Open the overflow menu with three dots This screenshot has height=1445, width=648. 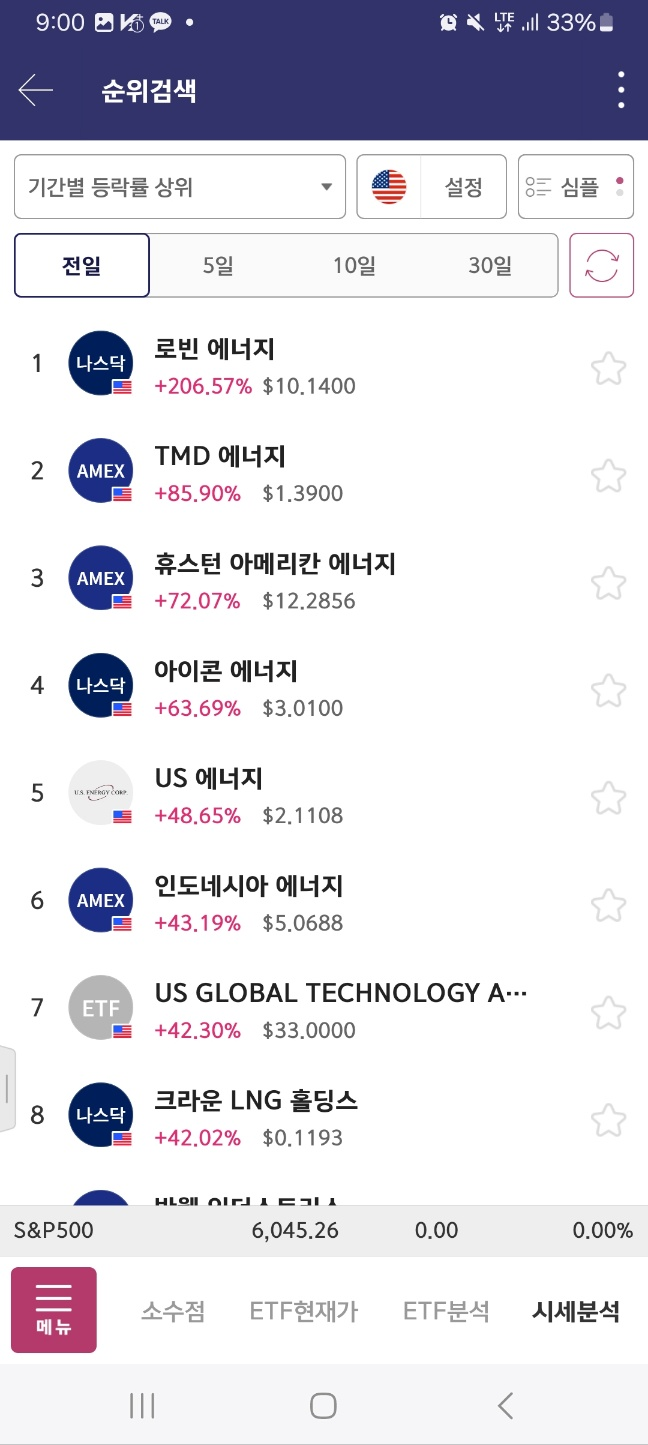(x=621, y=91)
